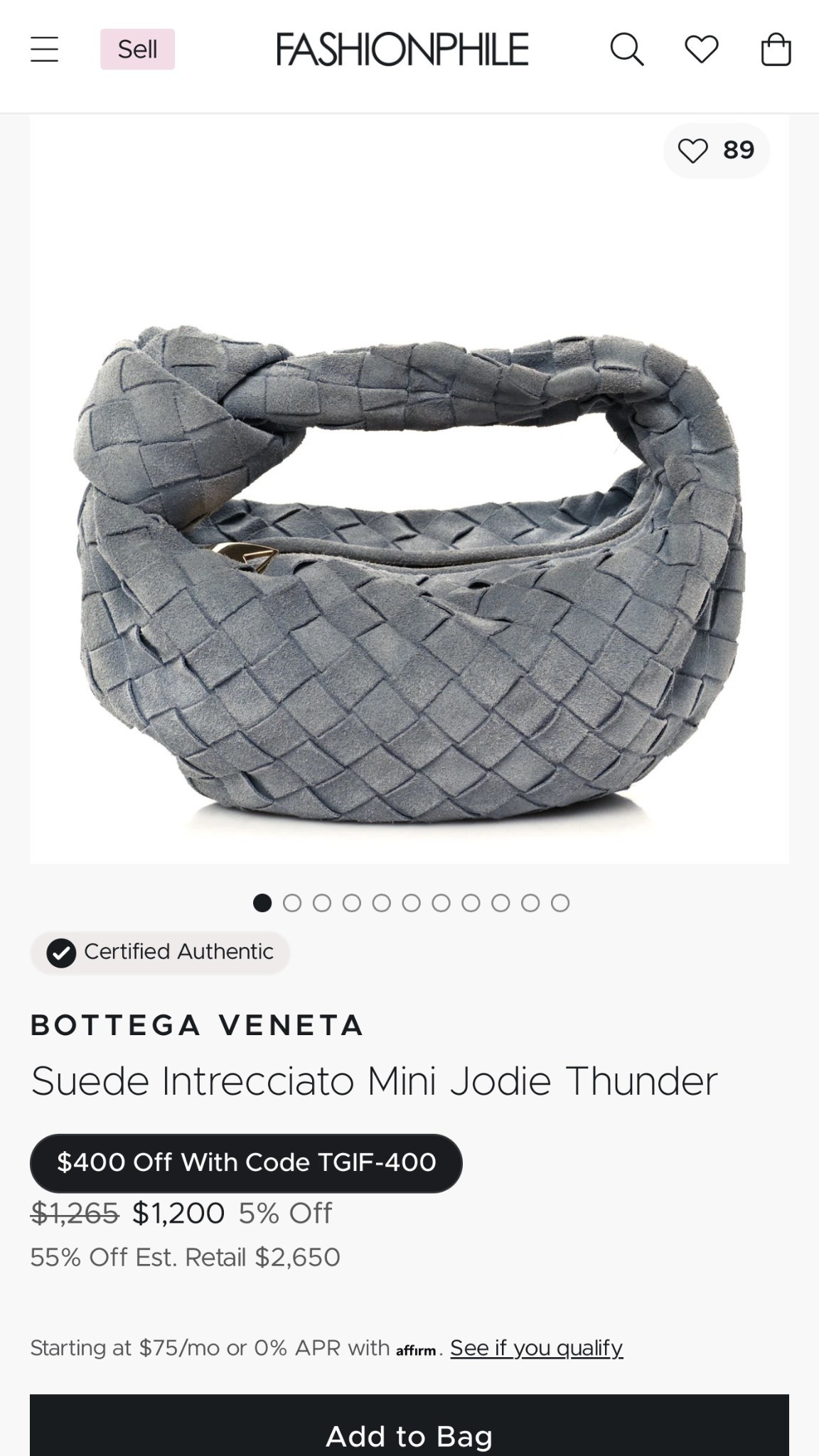
Task: Tap $400 Off With Code TGIF-400
Action: pos(246,1163)
